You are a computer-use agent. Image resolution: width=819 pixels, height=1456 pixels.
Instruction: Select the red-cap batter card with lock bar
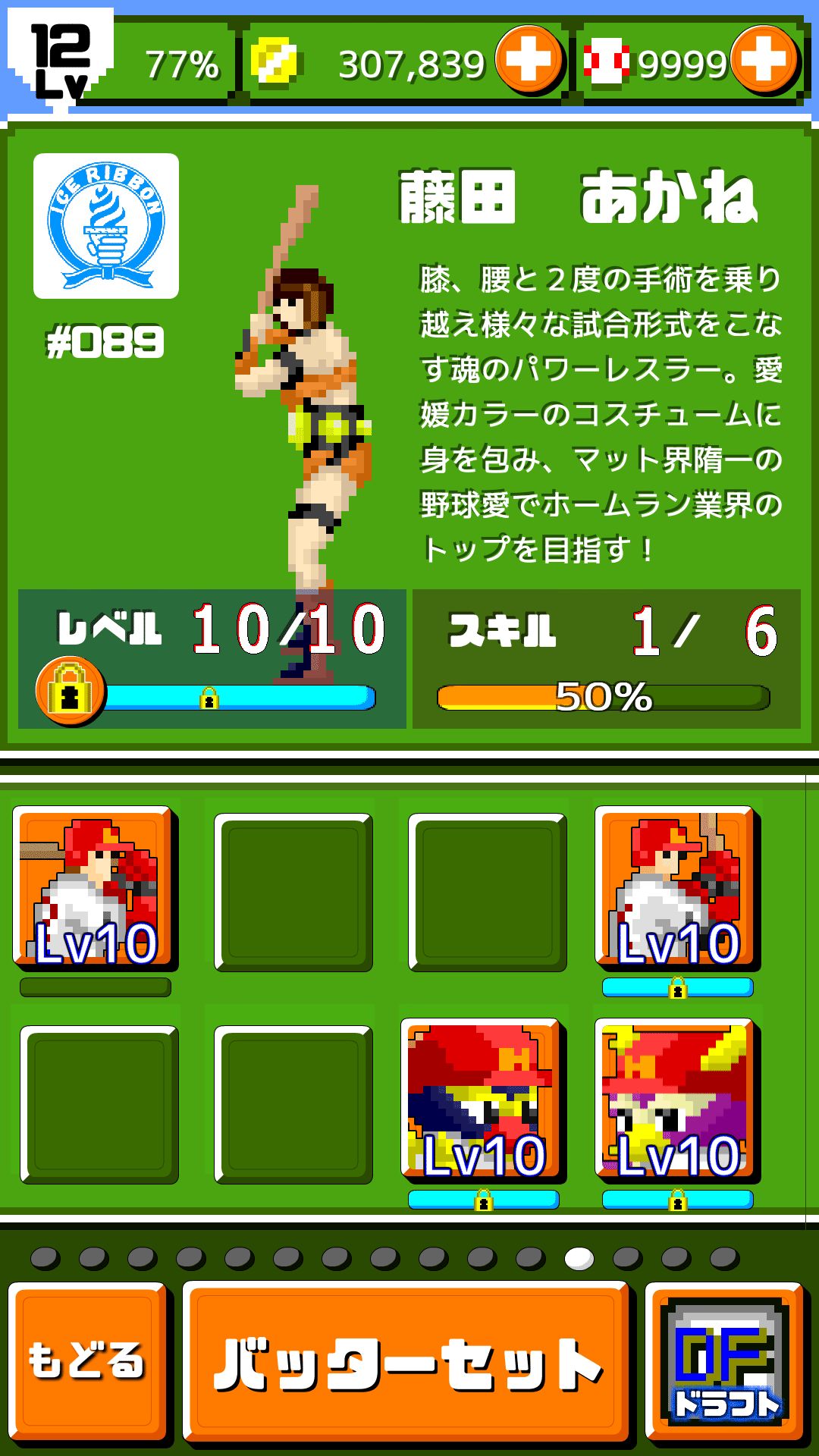click(x=676, y=889)
